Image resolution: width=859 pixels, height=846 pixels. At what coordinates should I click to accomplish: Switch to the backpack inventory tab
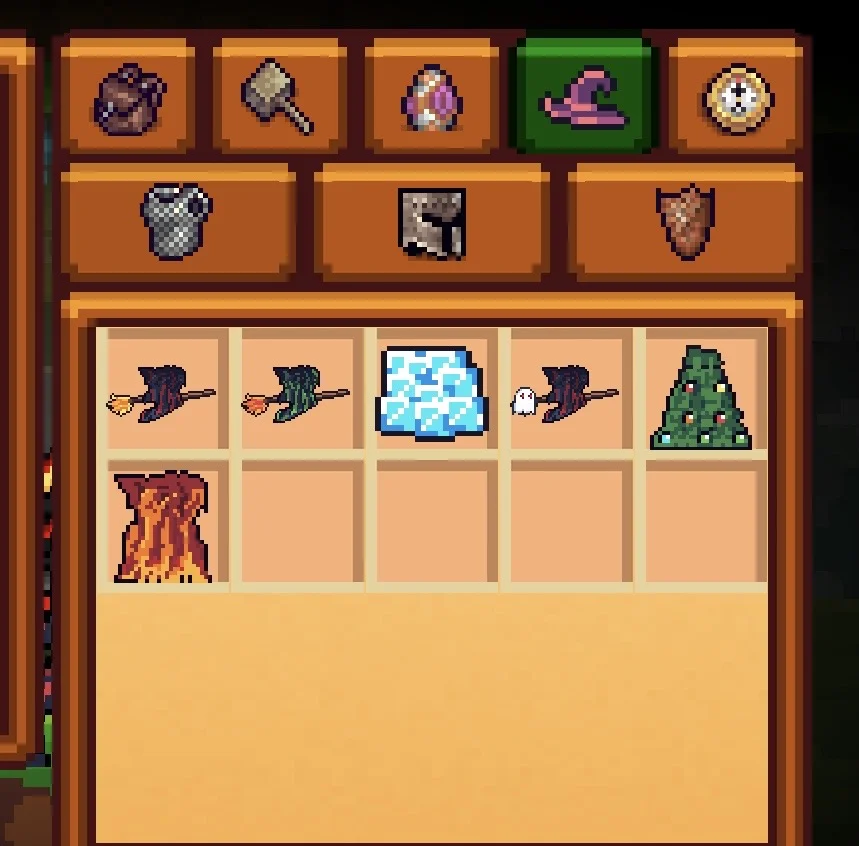pyautogui.click(x=127, y=99)
